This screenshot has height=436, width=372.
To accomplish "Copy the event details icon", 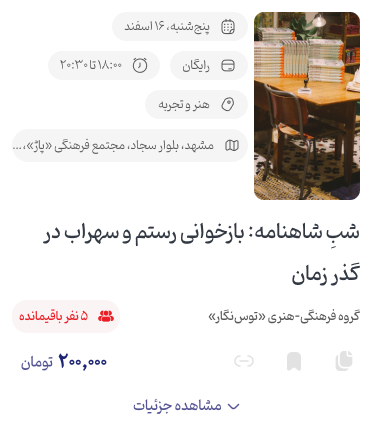I will pos(344,361).
